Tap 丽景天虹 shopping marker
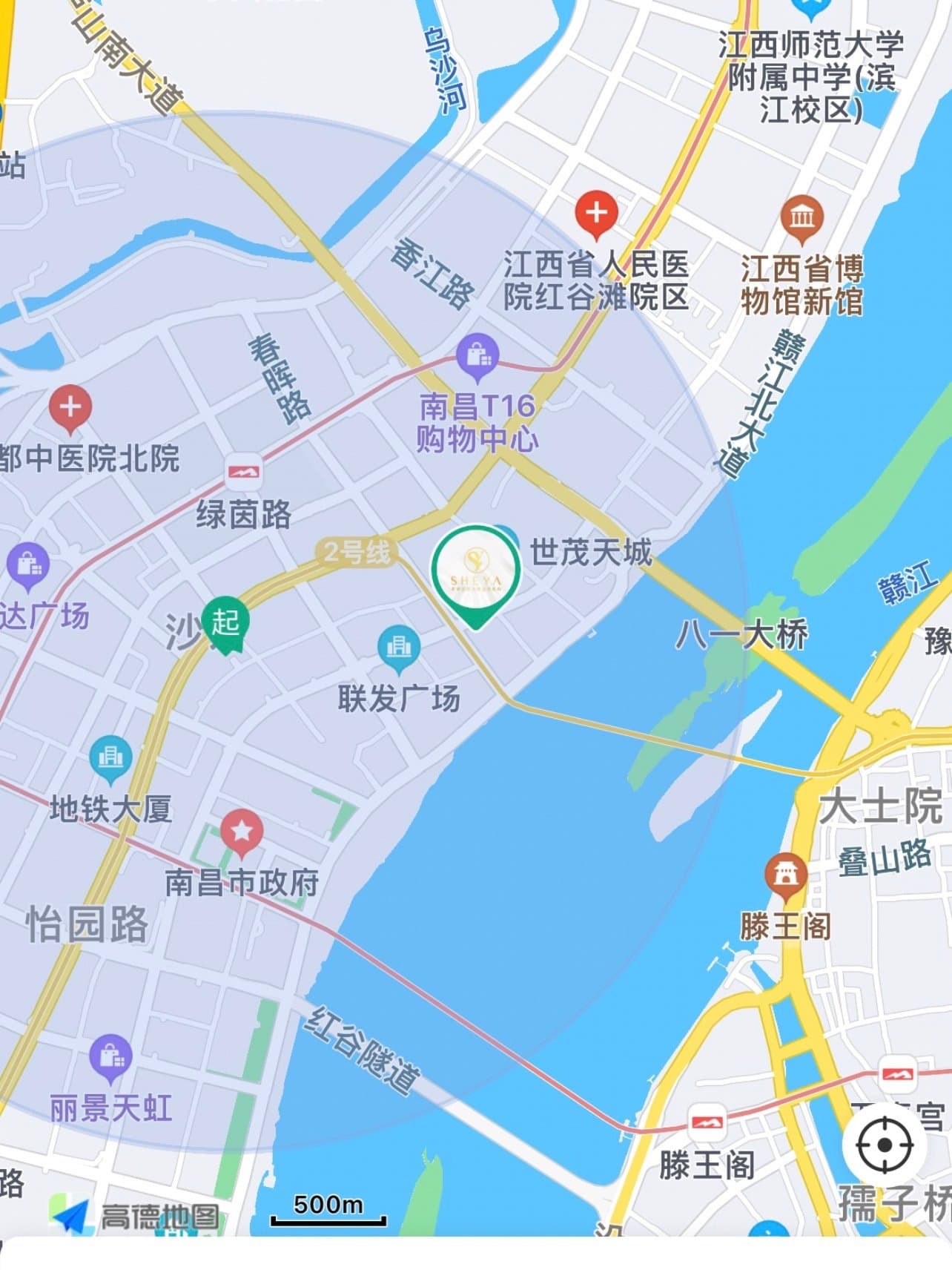This screenshot has width=952, height=1270. [110, 1056]
